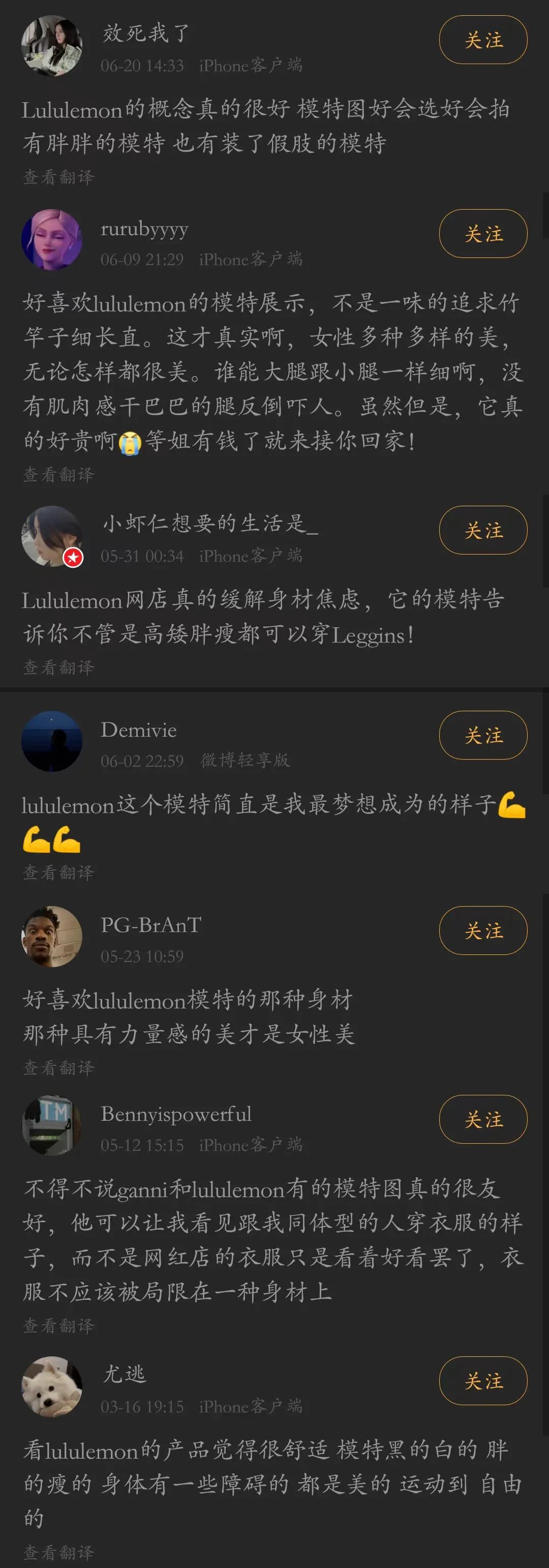Screen dimensions: 549x1568
Task: Open Bennyispowerful's profile avatar
Action: pos(52,1125)
